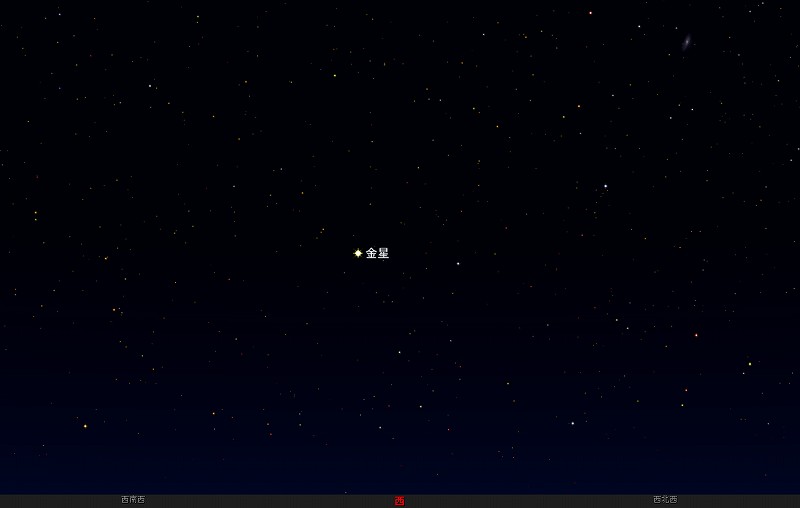
Task: Select the planet labeled 金星
Action: coord(358,253)
